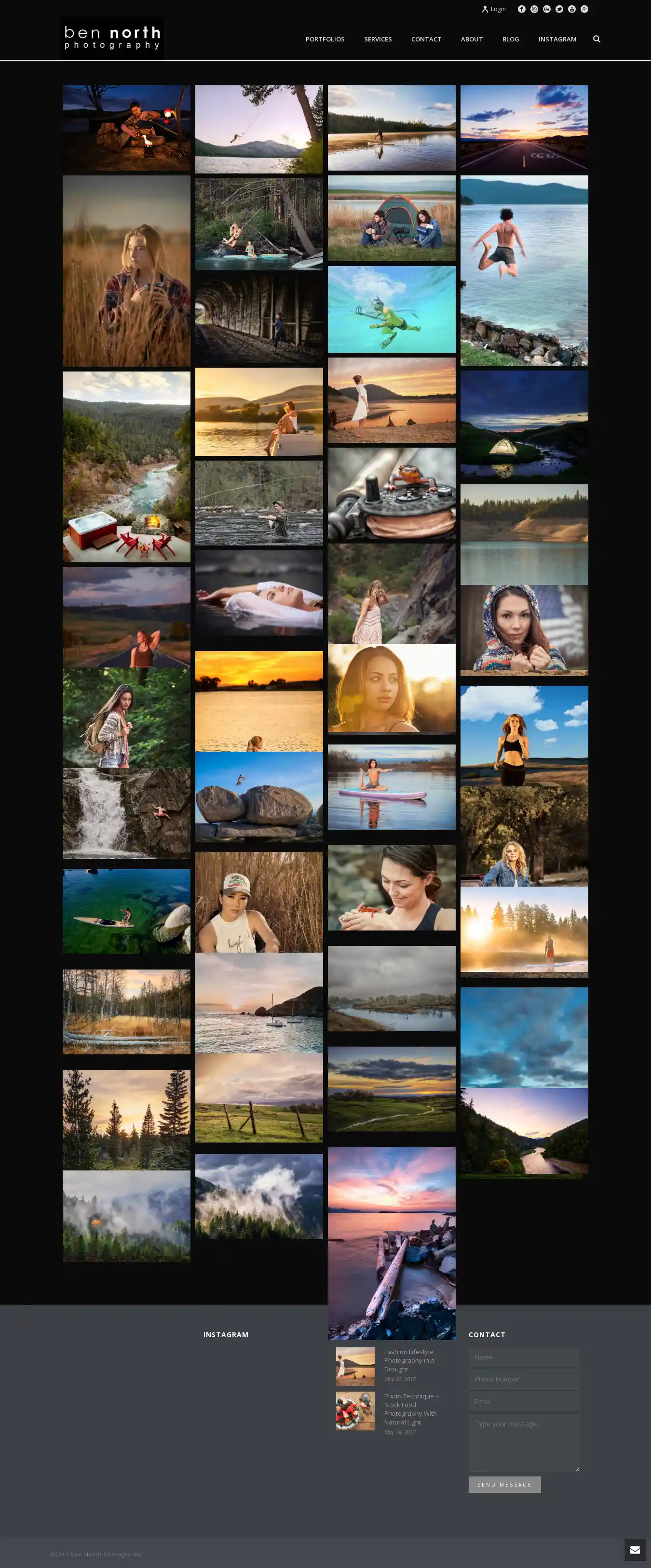Open the campfire camping photo

pyautogui.click(x=126, y=128)
